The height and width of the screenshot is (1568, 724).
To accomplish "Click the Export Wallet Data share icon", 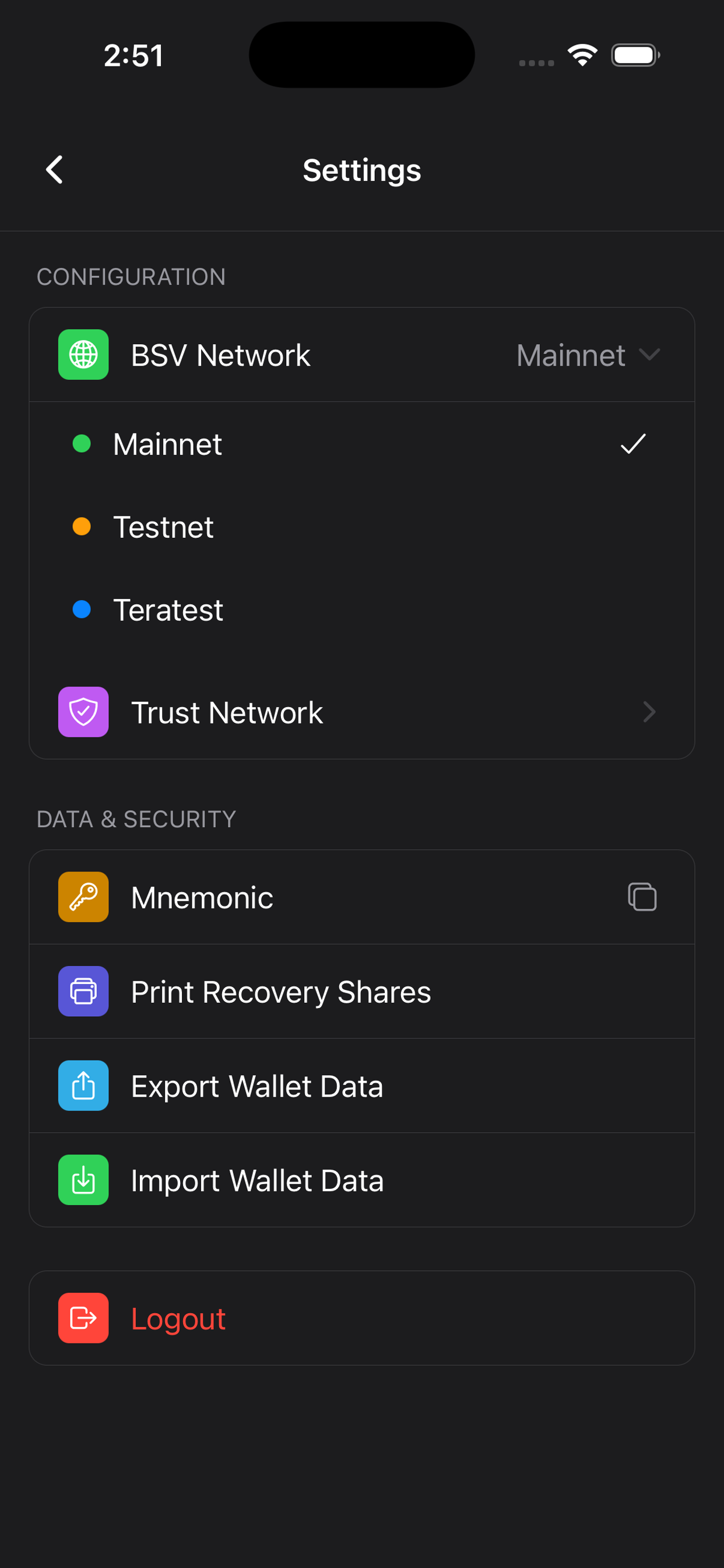I will (83, 1086).
